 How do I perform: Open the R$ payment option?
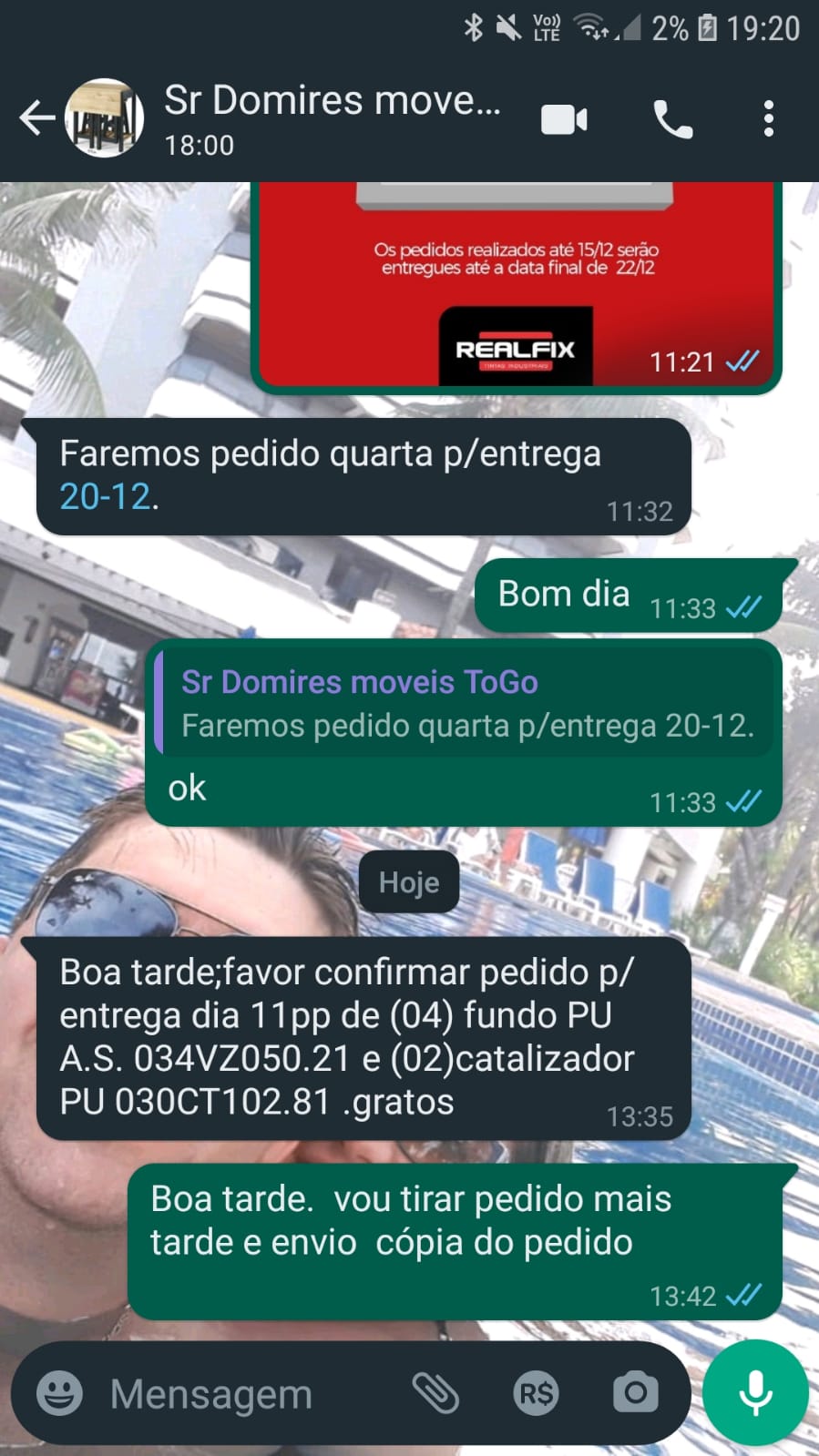(x=536, y=1393)
